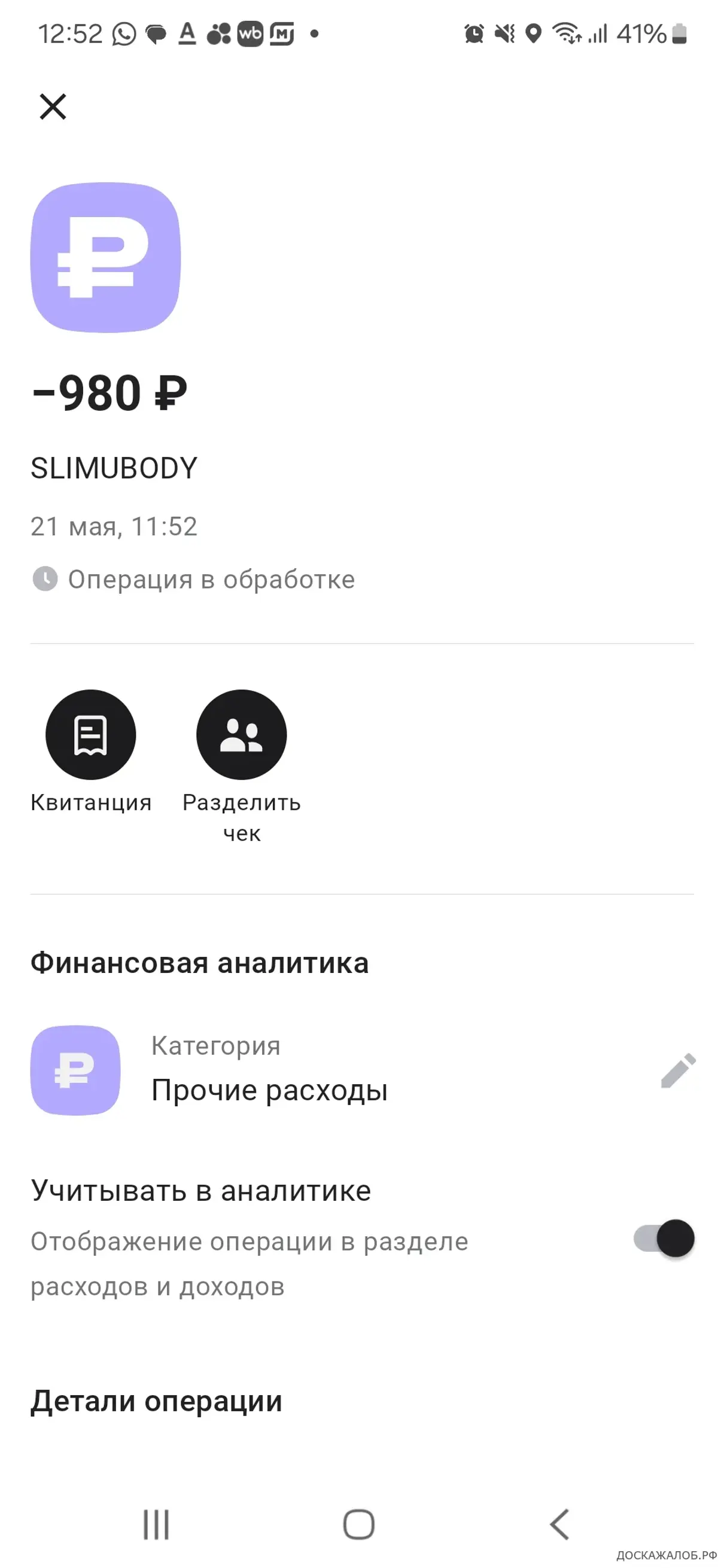
Task: Toggle Учитывать в аналитике switch
Action: pyautogui.click(x=664, y=1238)
